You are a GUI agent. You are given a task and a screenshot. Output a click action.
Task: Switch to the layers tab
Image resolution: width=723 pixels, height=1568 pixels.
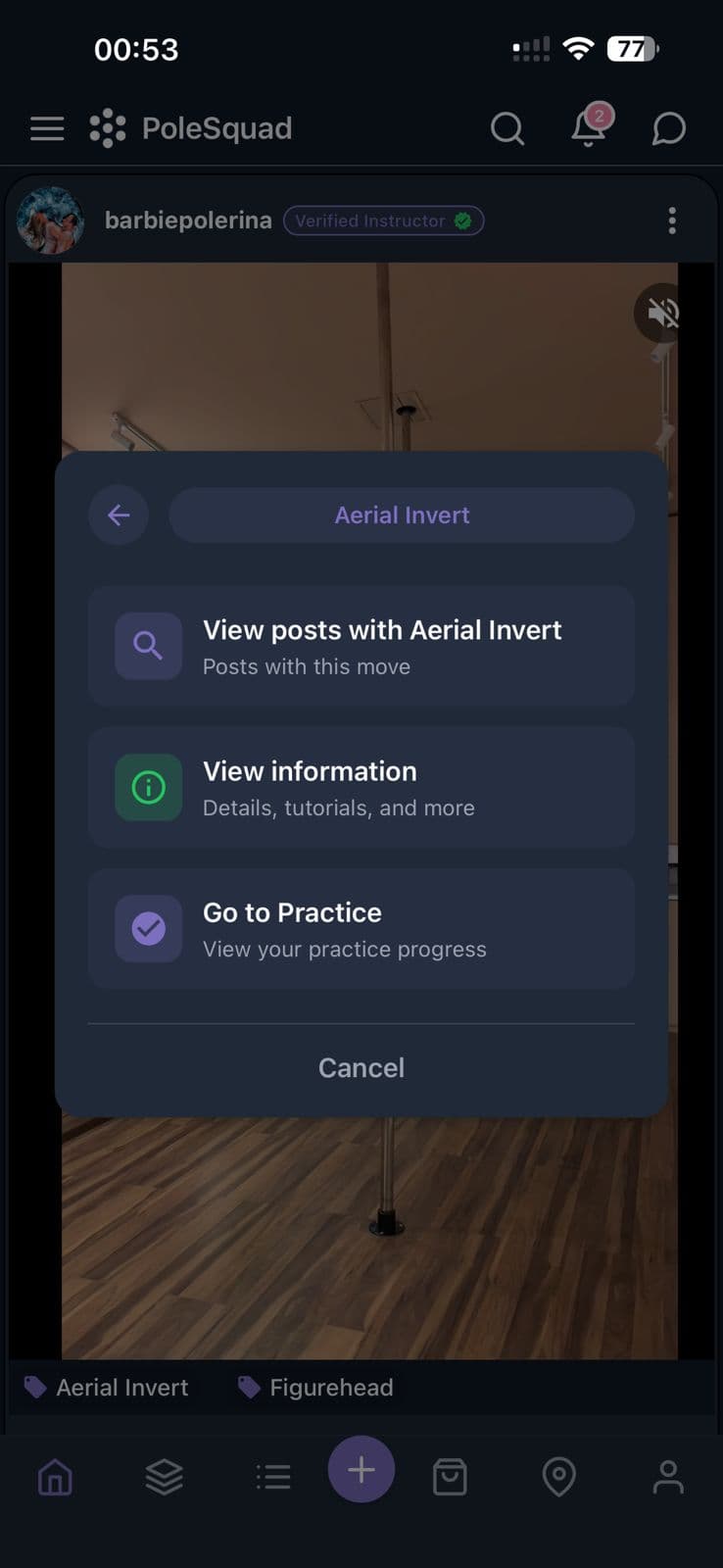(x=164, y=1476)
